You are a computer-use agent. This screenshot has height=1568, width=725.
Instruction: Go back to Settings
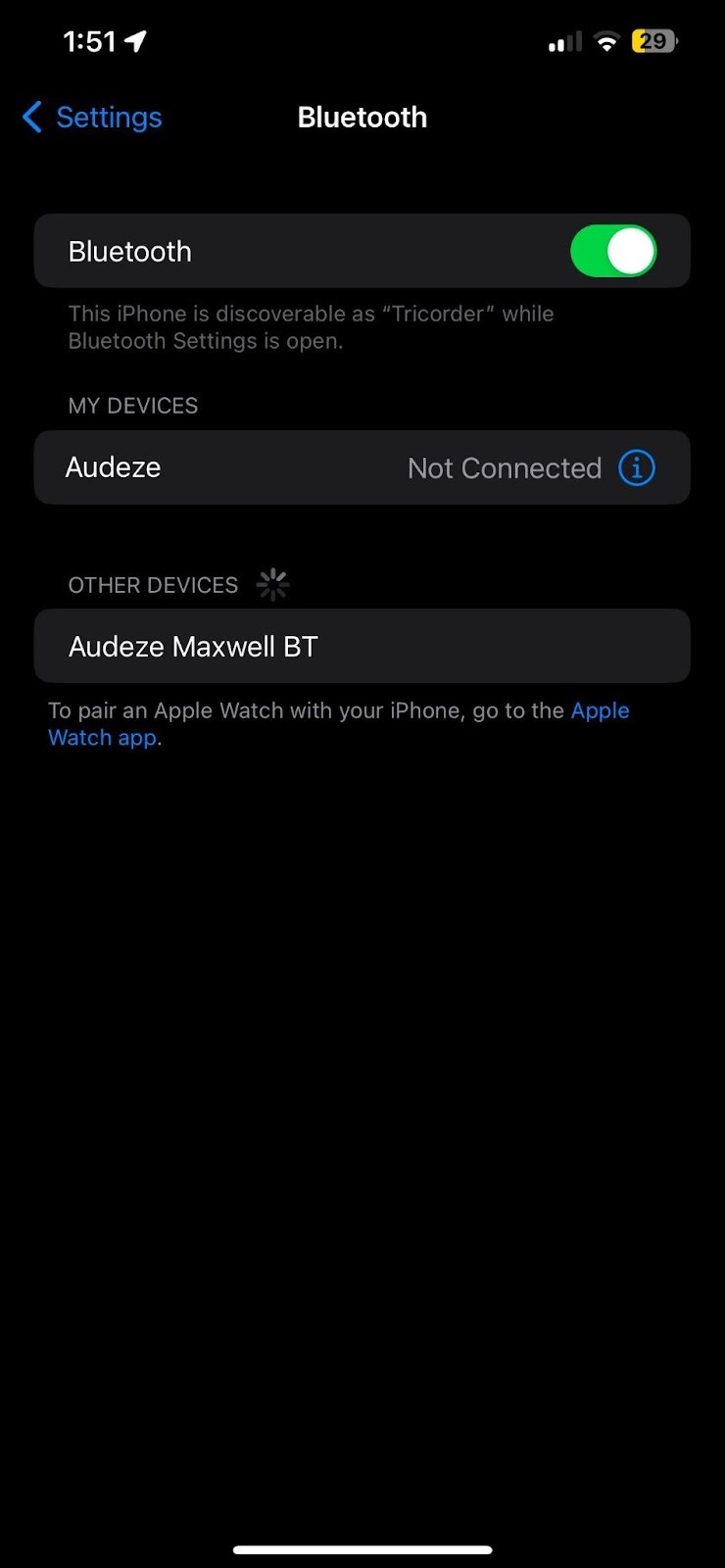(x=91, y=118)
